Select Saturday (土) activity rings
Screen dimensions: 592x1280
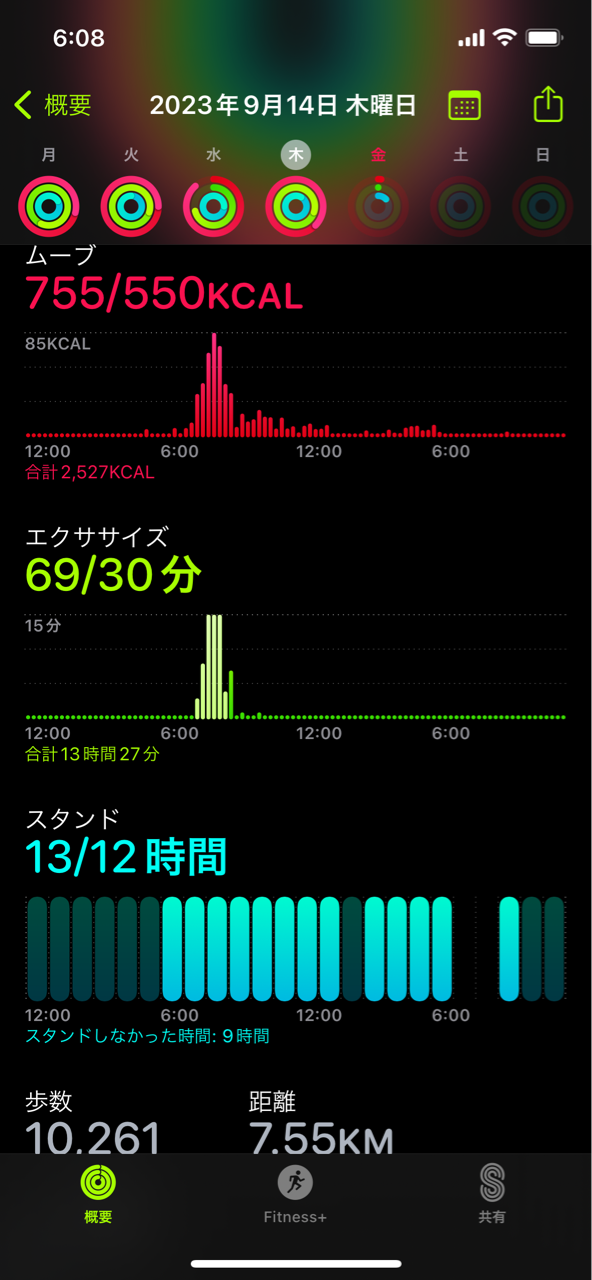(x=460, y=207)
